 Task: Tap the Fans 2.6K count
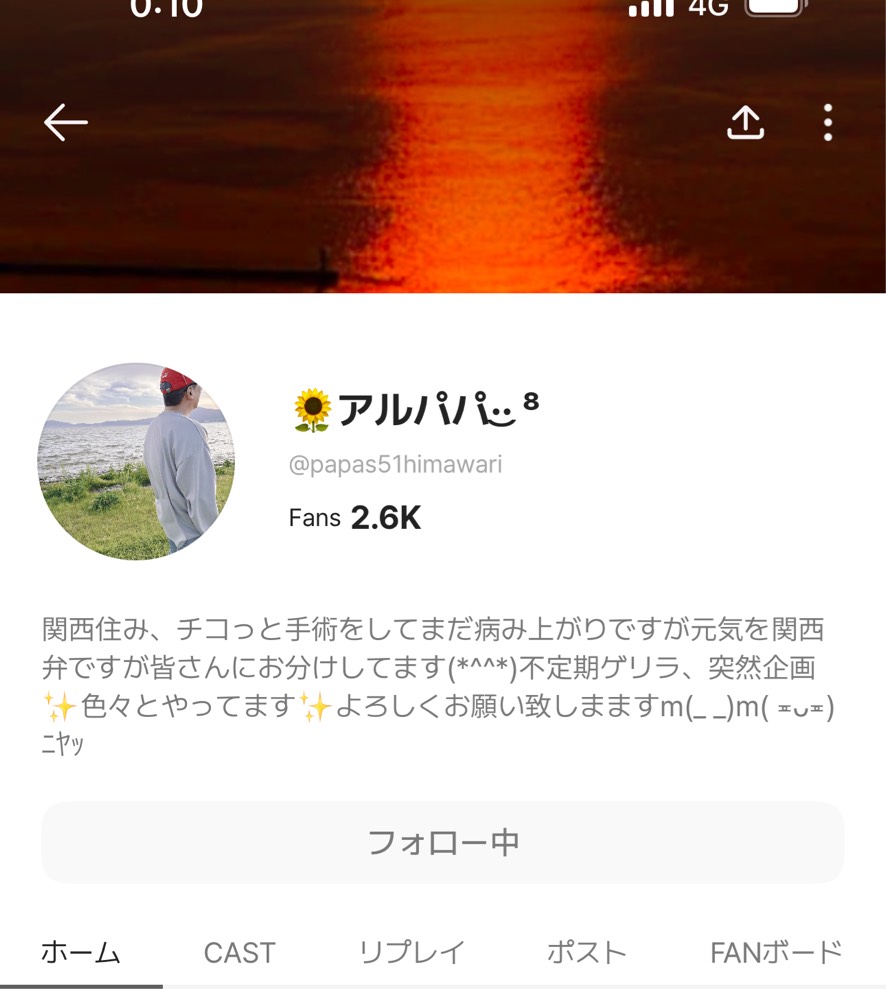pos(357,518)
